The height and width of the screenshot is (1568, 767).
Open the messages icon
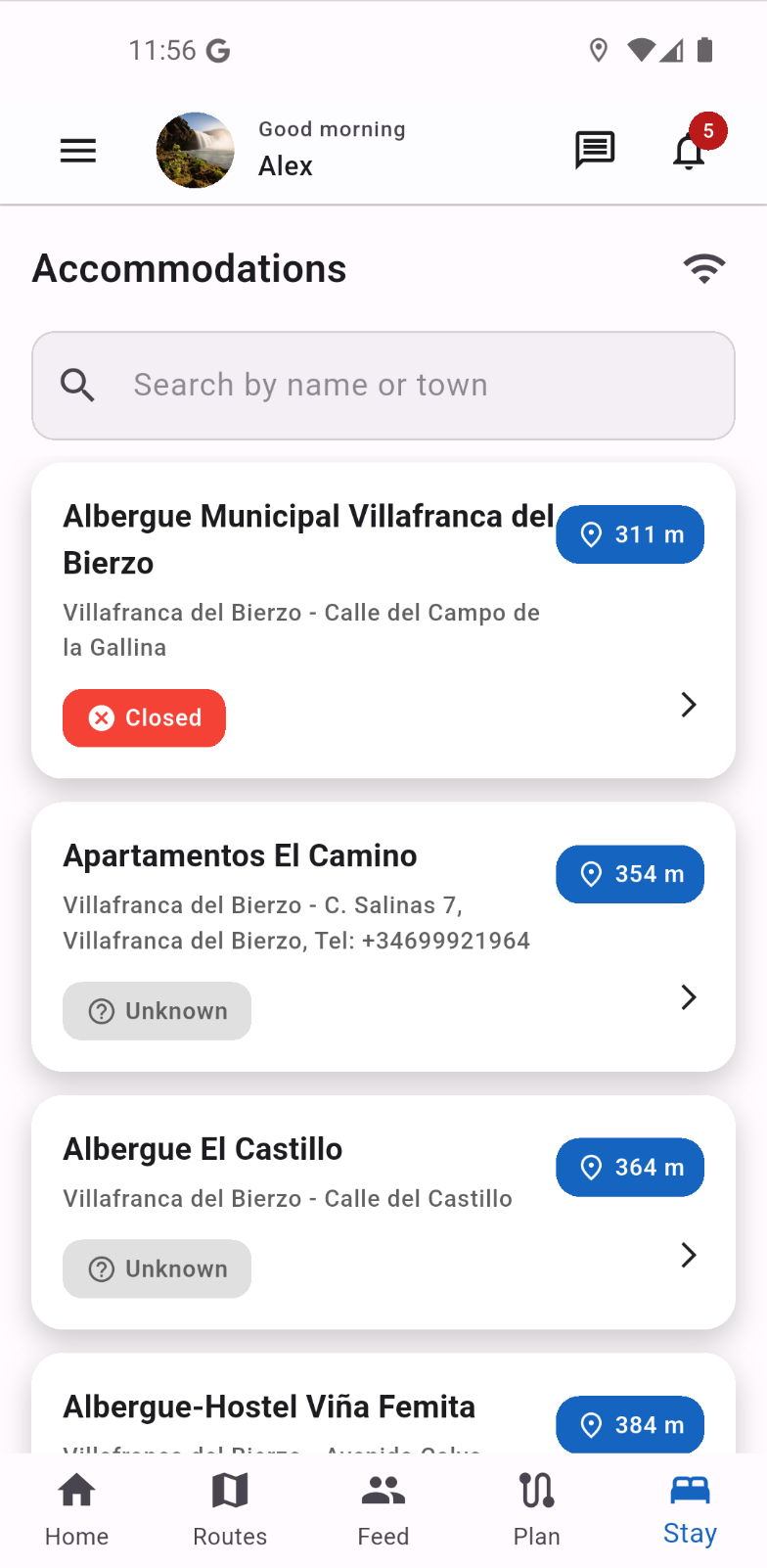coord(594,150)
